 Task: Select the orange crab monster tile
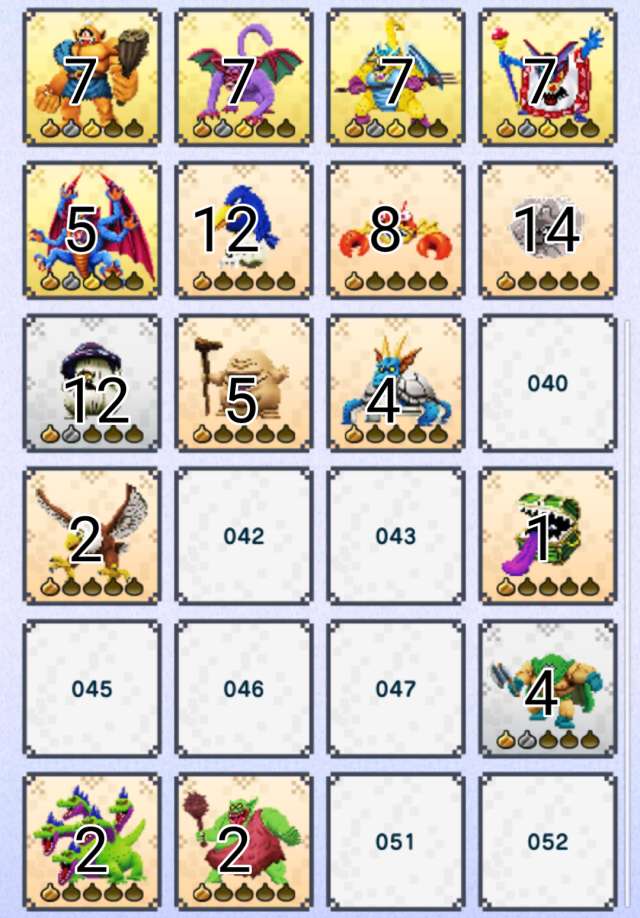coord(396,230)
